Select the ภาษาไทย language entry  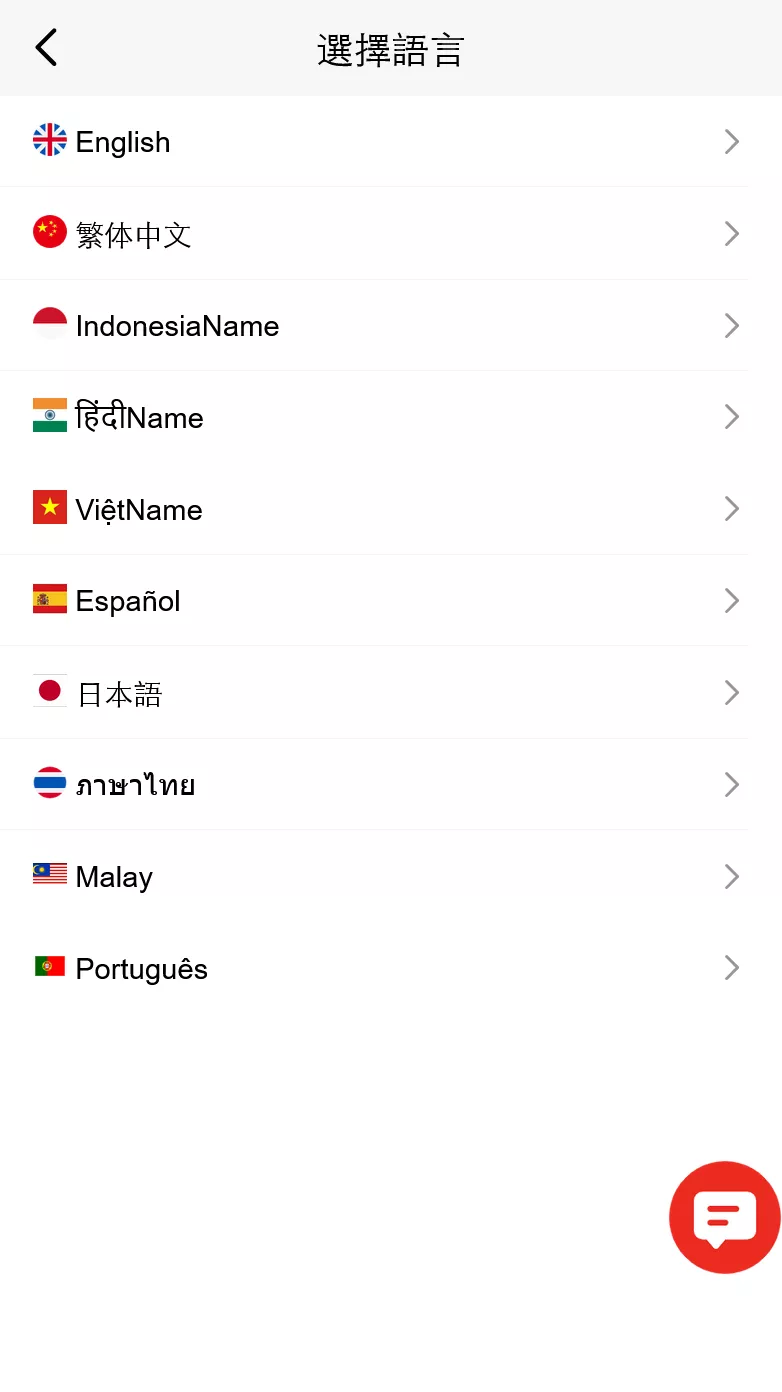point(135,785)
